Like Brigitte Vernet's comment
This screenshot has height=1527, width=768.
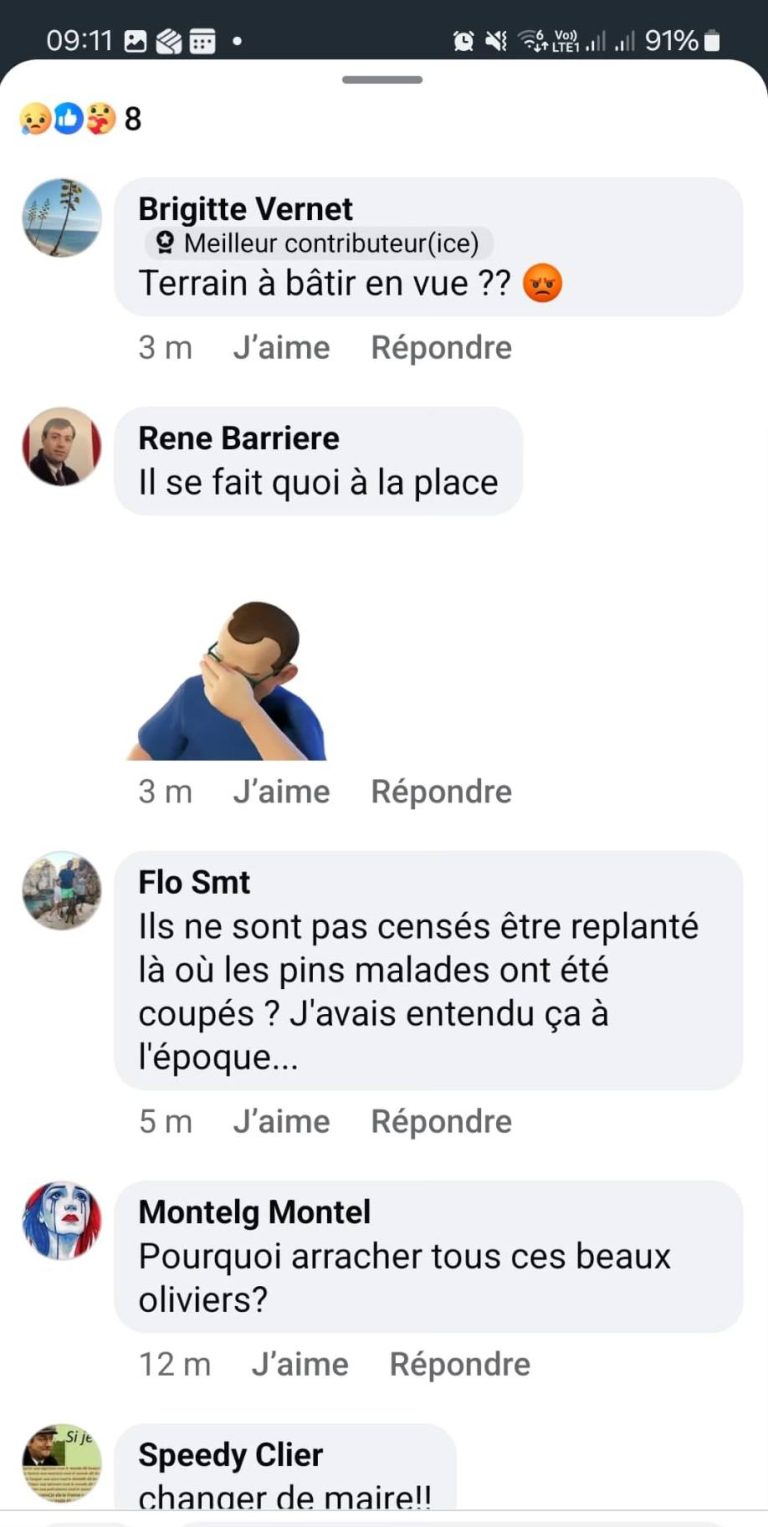(281, 348)
